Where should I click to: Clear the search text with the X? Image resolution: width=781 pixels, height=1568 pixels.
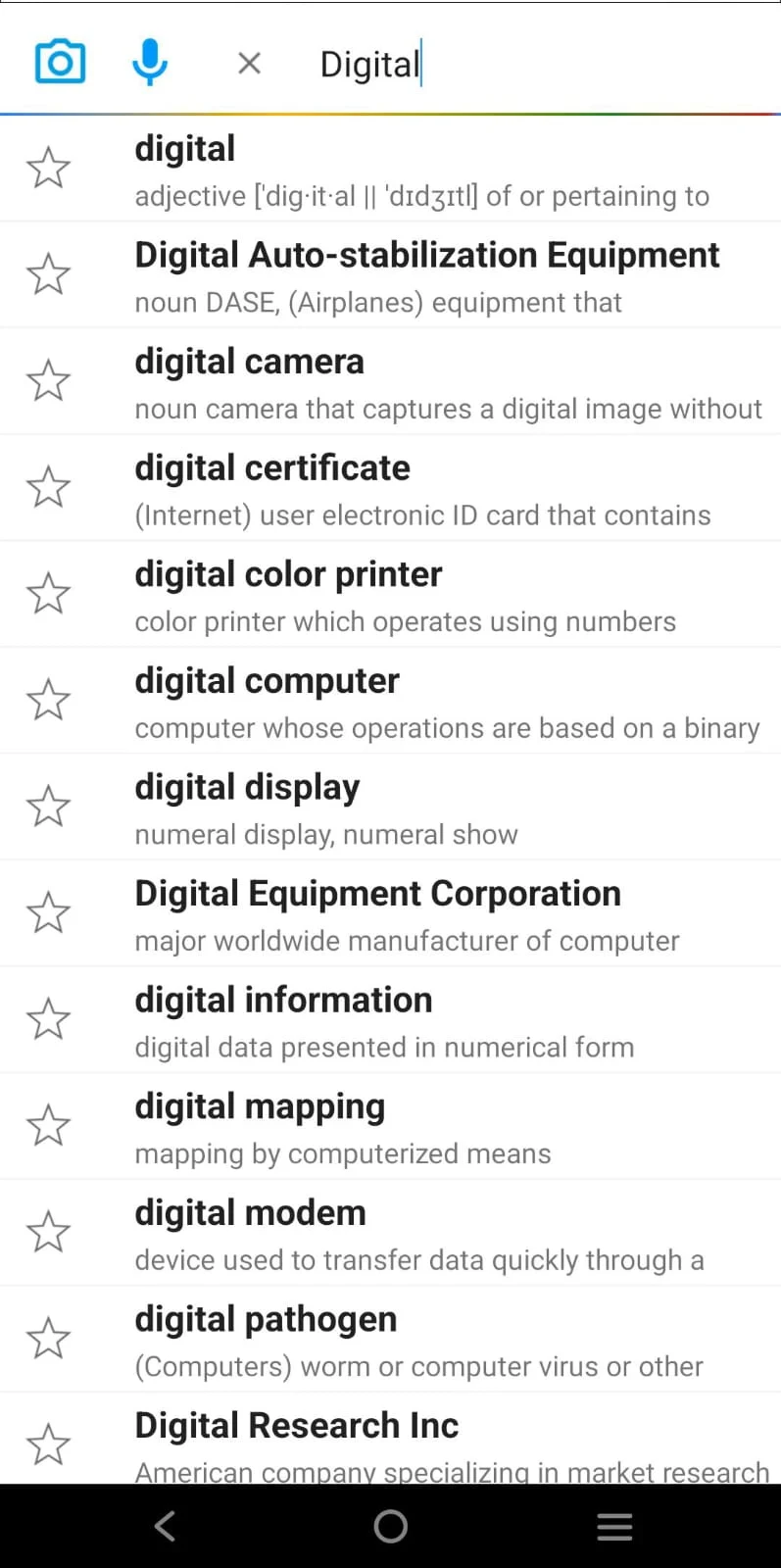point(249,64)
